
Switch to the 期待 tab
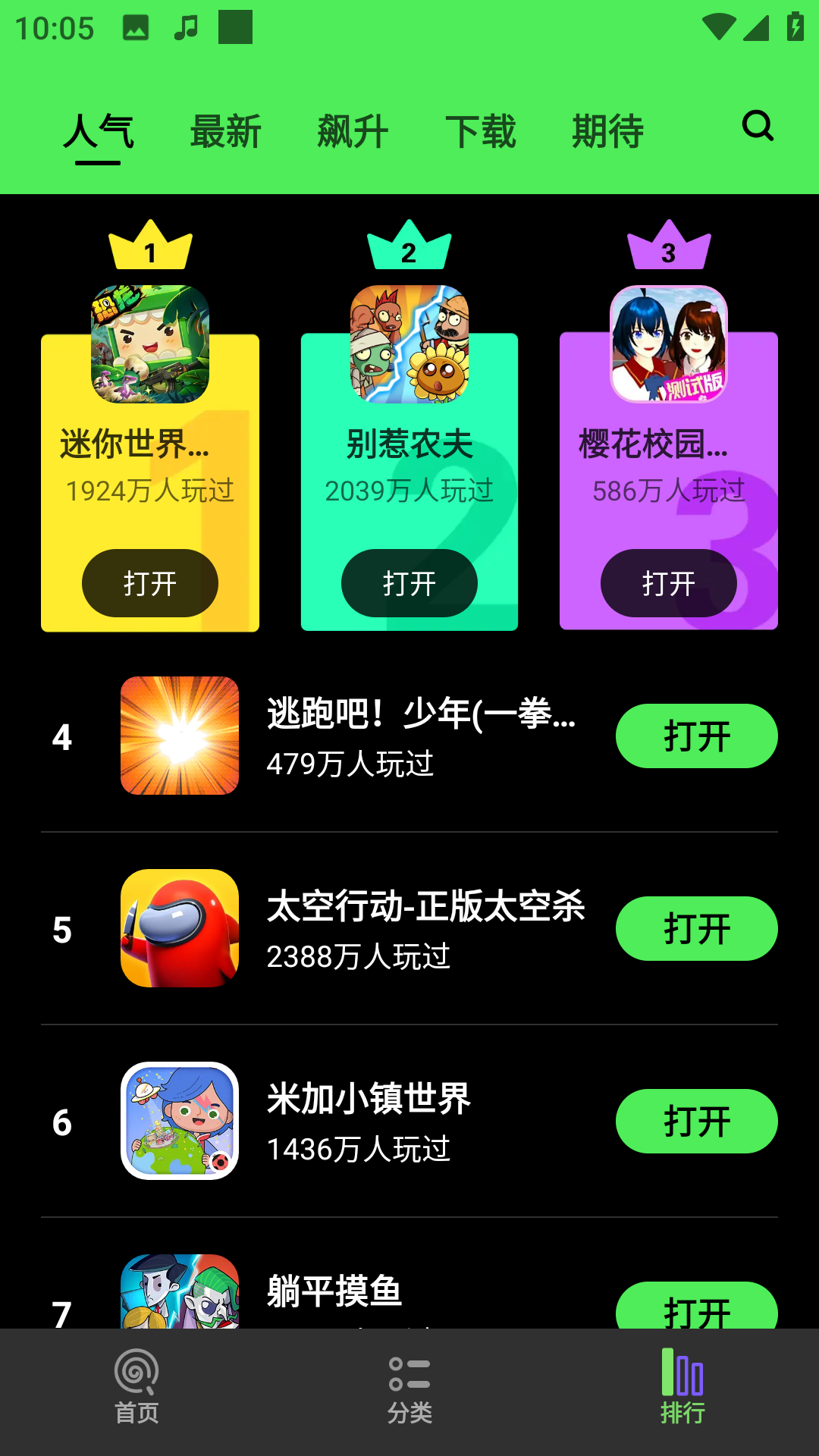pyautogui.click(x=607, y=130)
